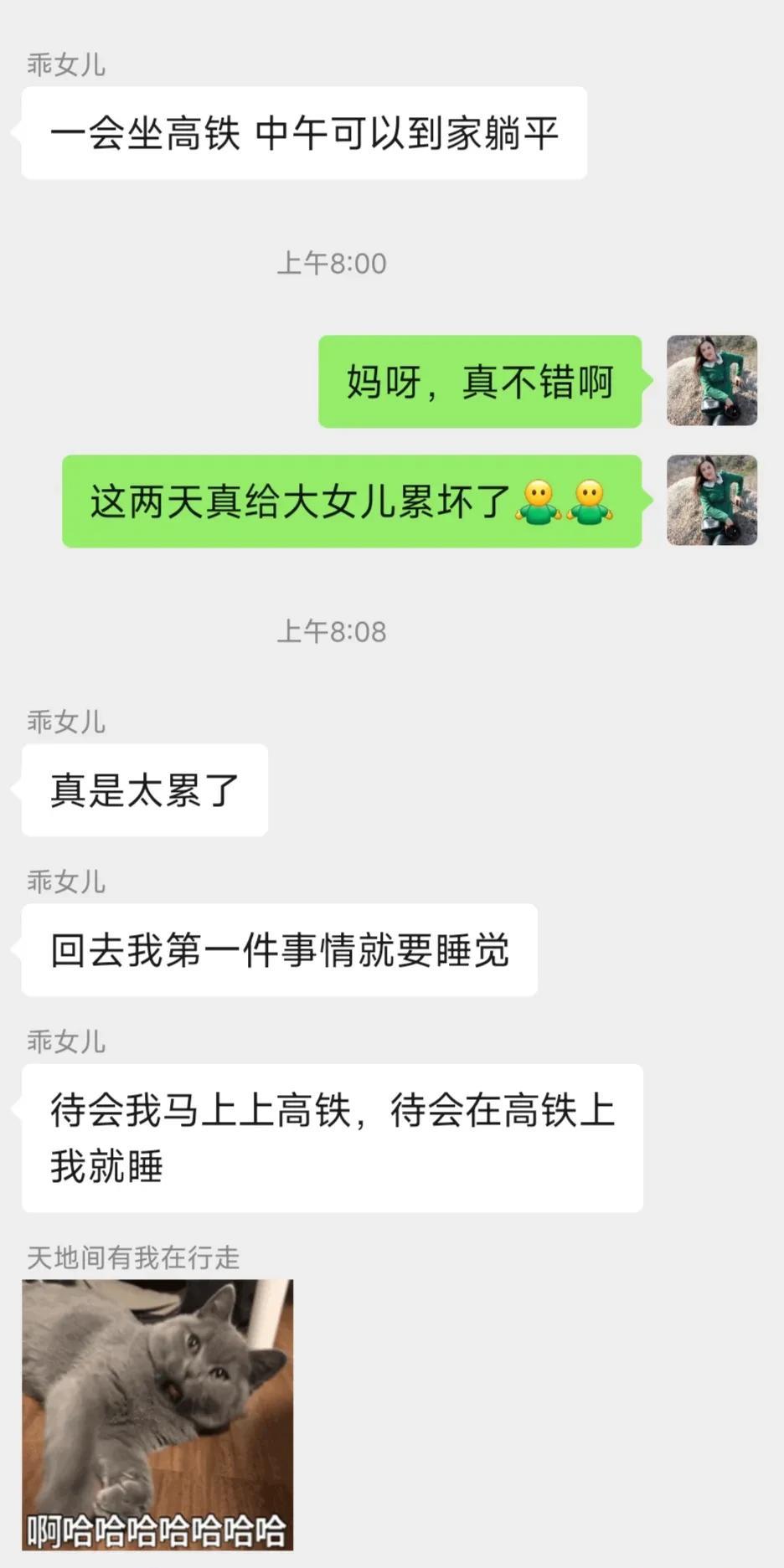Open the laughing cat sticker "啊哈哈哈"
The height and width of the screenshot is (1568, 784).
point(157,1415)
